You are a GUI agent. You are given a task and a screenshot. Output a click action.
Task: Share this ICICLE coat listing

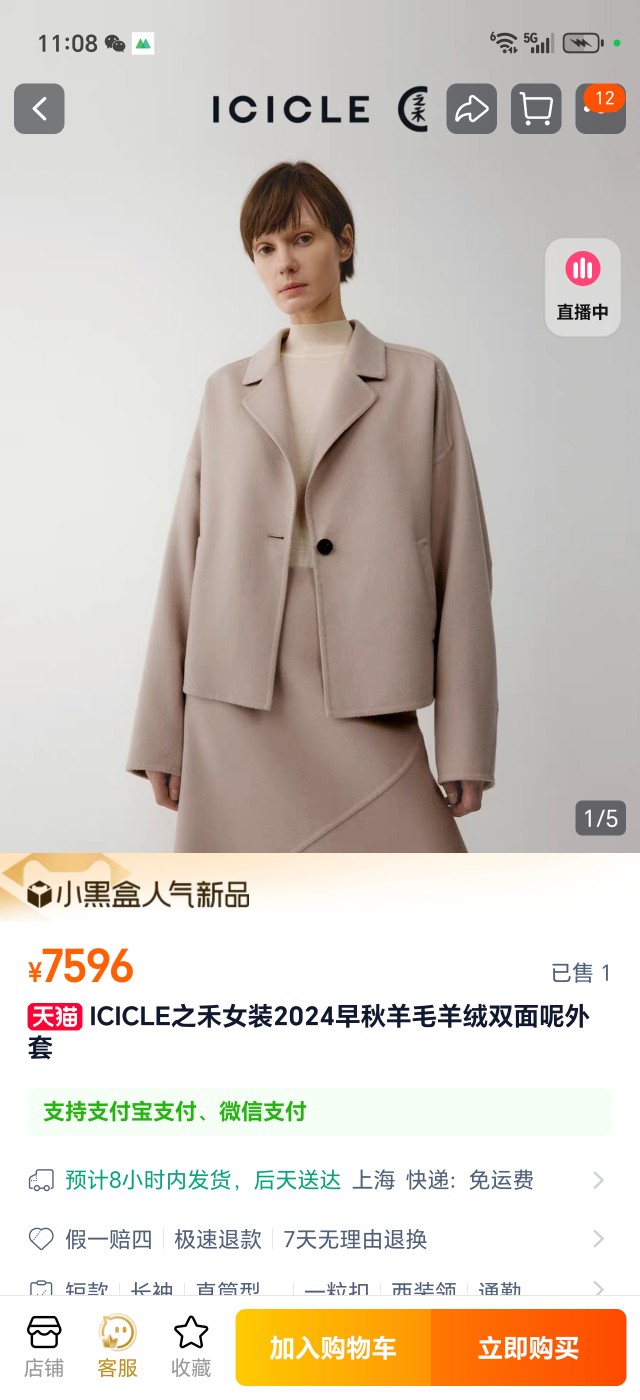(471, 109)
